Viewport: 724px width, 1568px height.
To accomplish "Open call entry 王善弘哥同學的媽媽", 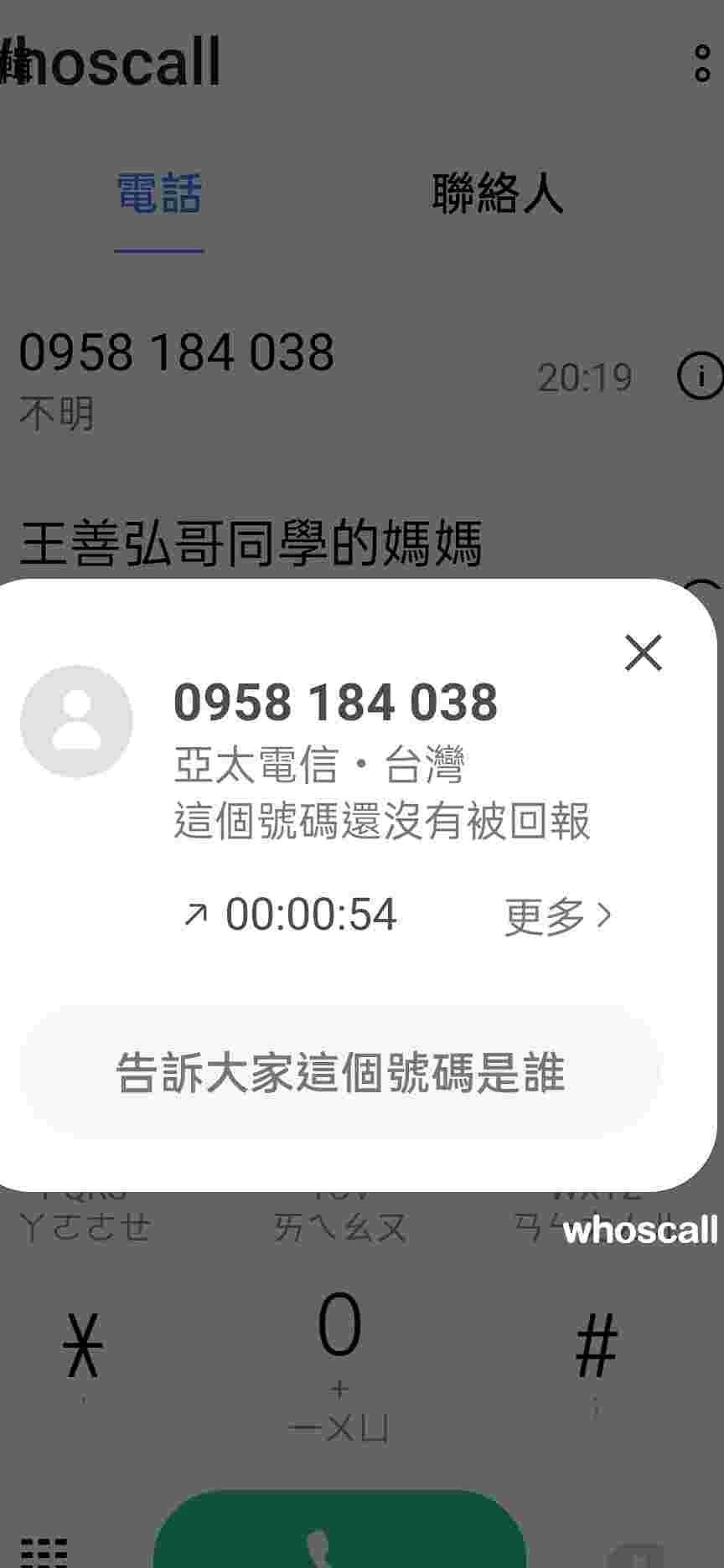I will click(251, 544).
